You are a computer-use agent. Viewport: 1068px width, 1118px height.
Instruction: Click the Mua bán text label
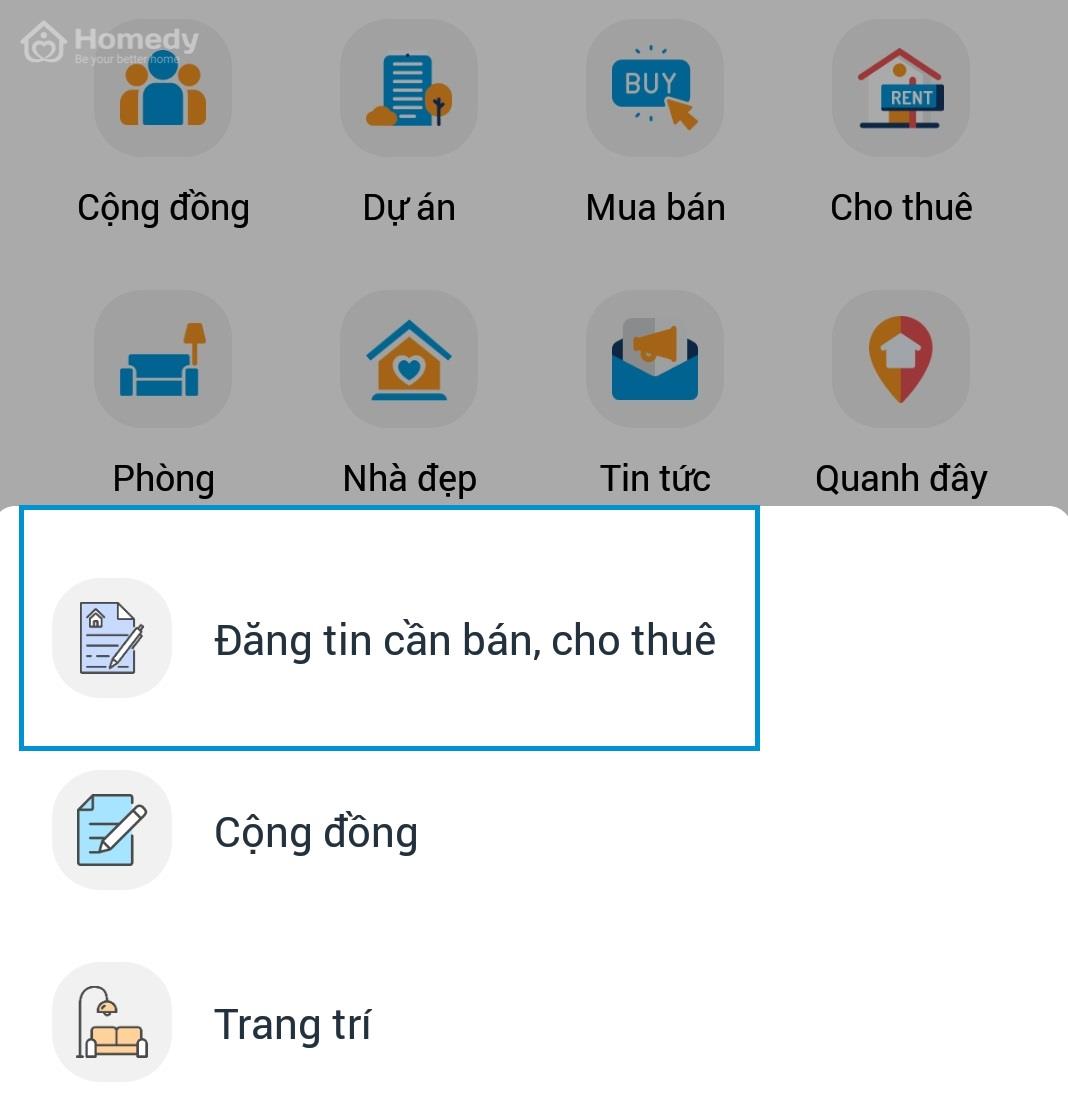(x=655, y=207)
